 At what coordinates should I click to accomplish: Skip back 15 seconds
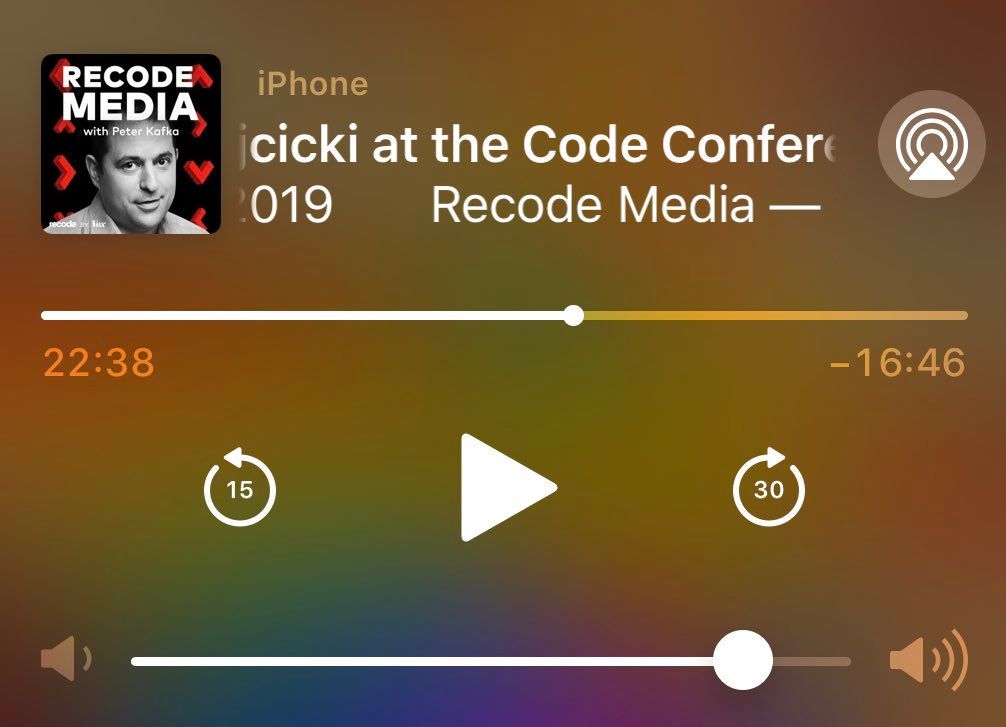click(240, 488)
